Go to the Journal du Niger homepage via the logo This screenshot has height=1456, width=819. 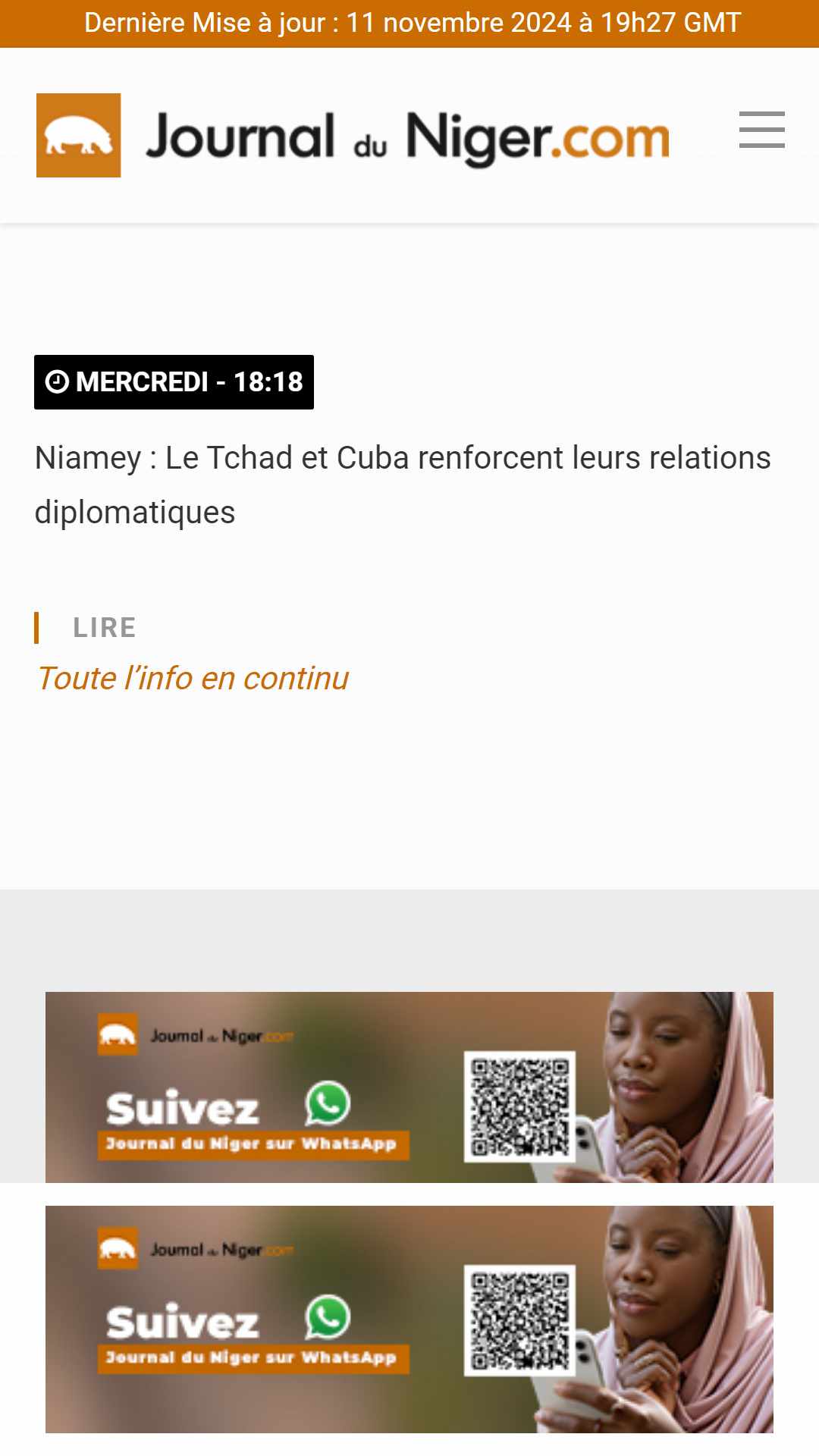point(353,136)
